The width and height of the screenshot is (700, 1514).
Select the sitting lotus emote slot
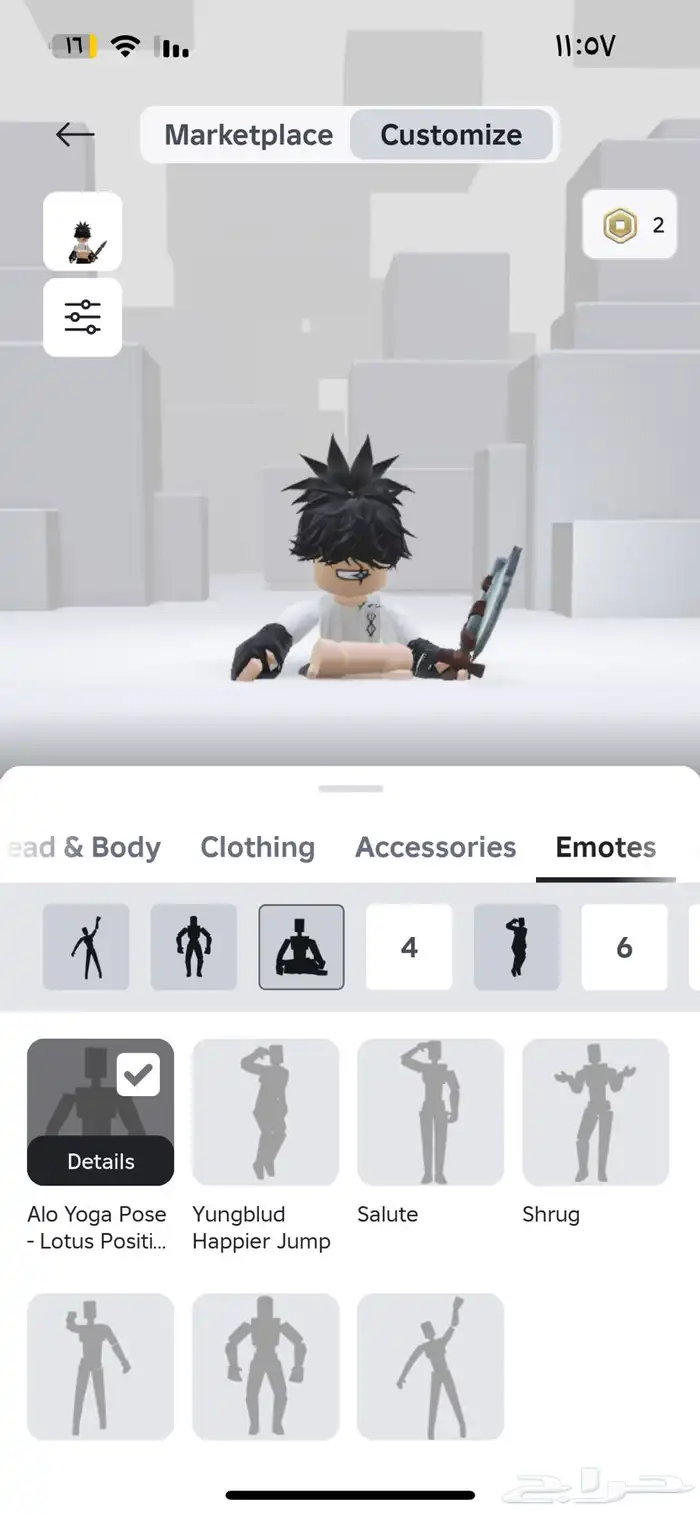coord(301,947)
